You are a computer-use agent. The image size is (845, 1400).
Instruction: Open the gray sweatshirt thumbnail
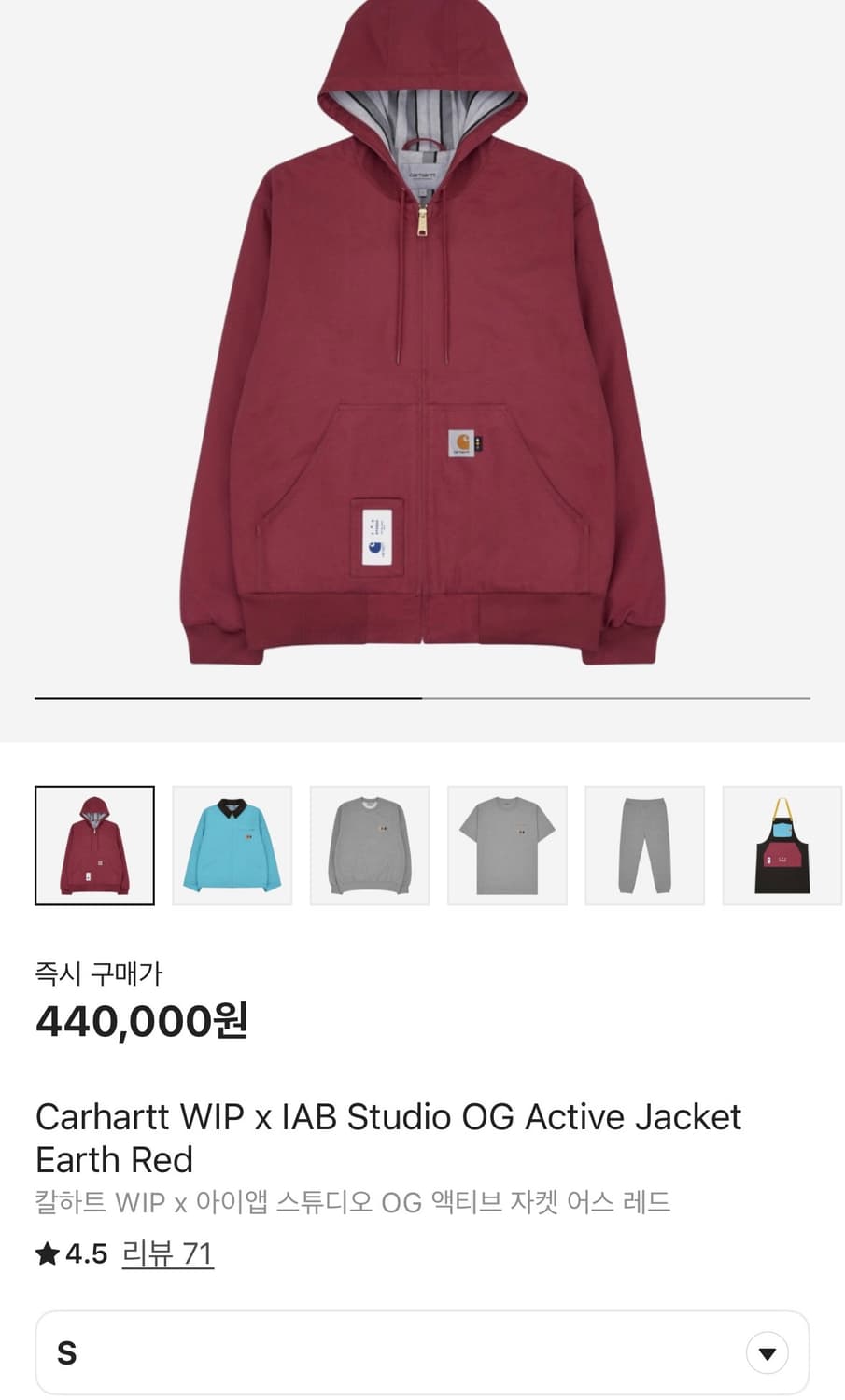pyautogui.click(x=370, y=844)
